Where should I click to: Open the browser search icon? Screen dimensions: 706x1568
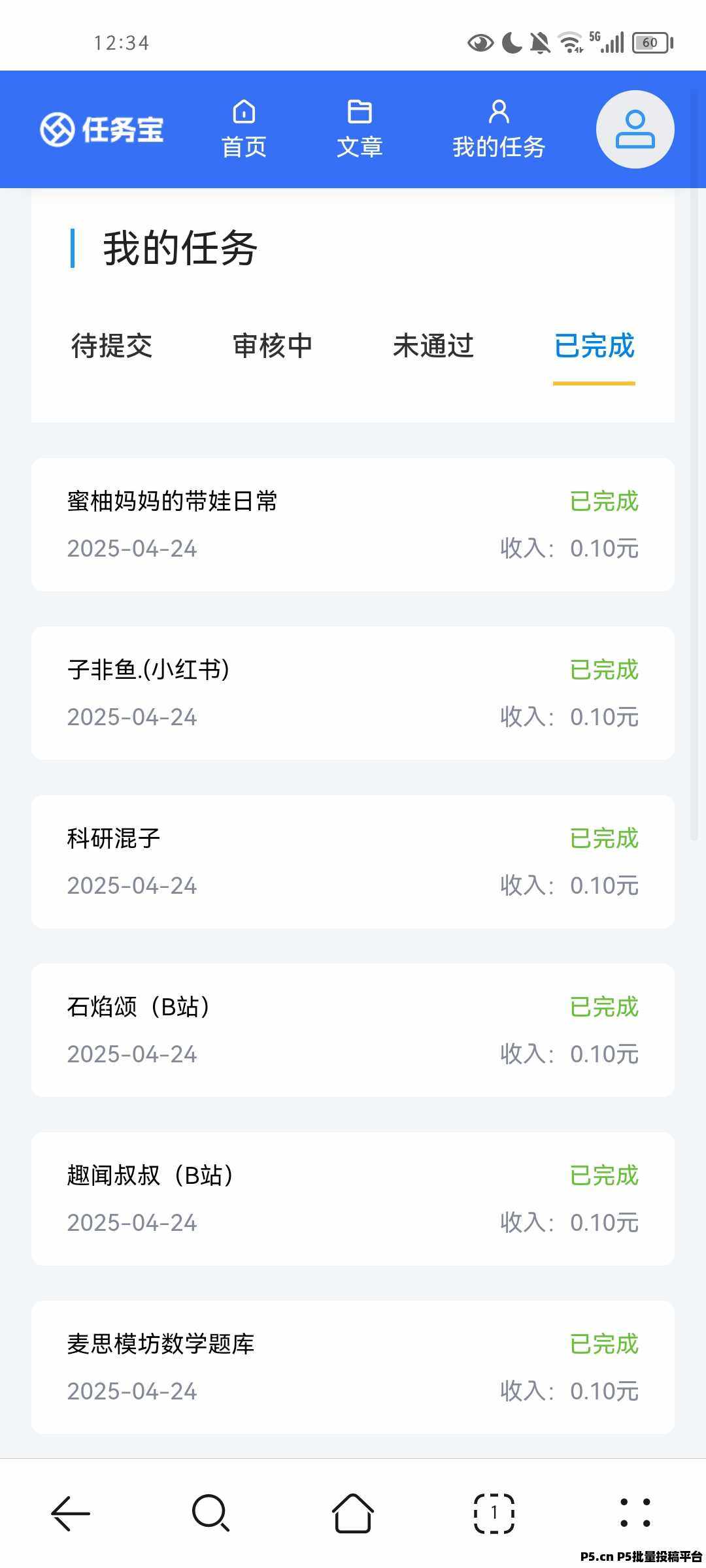pyautogui.click(x=211, y=1513)
